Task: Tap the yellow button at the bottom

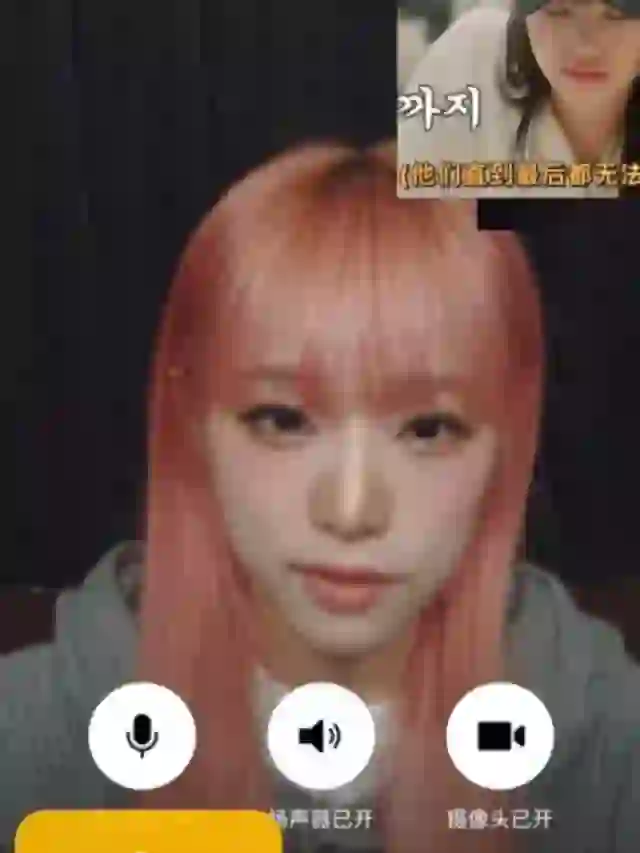Action: point(148,833)
